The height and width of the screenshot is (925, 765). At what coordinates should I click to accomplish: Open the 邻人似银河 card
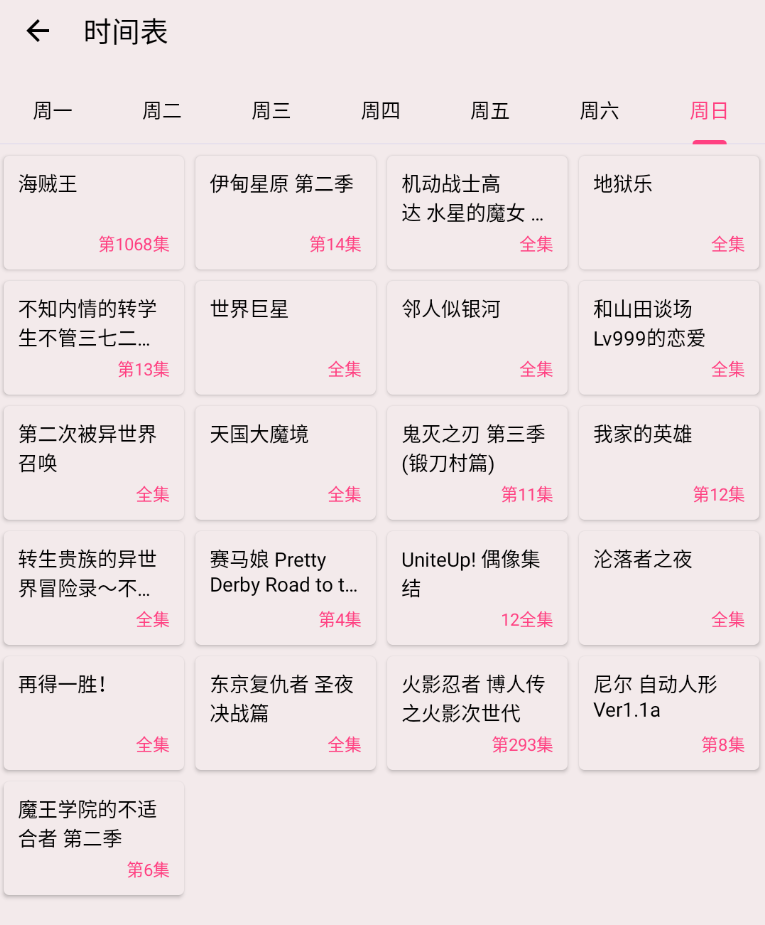tap(477, 337)
